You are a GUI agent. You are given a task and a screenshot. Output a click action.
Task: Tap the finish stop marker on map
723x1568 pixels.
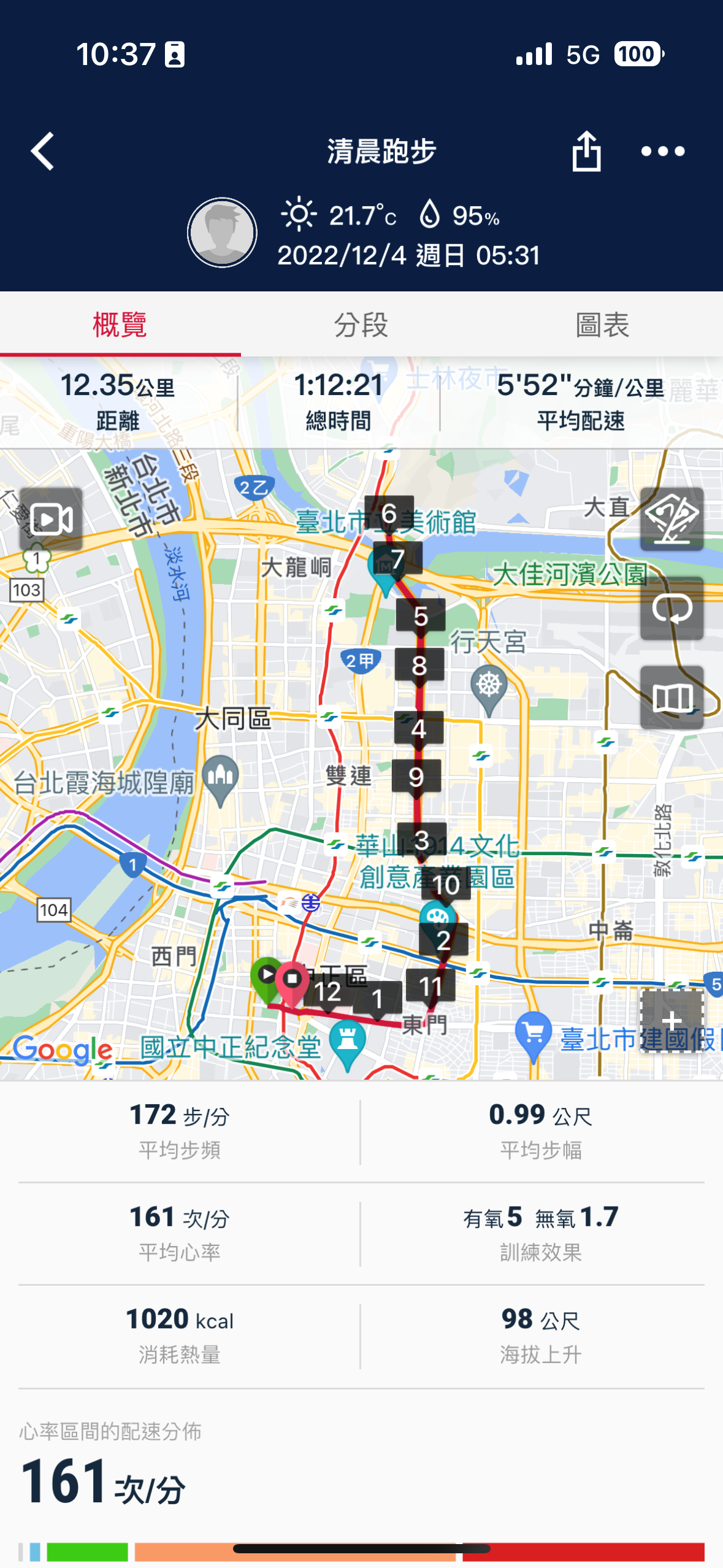[294, 976]
